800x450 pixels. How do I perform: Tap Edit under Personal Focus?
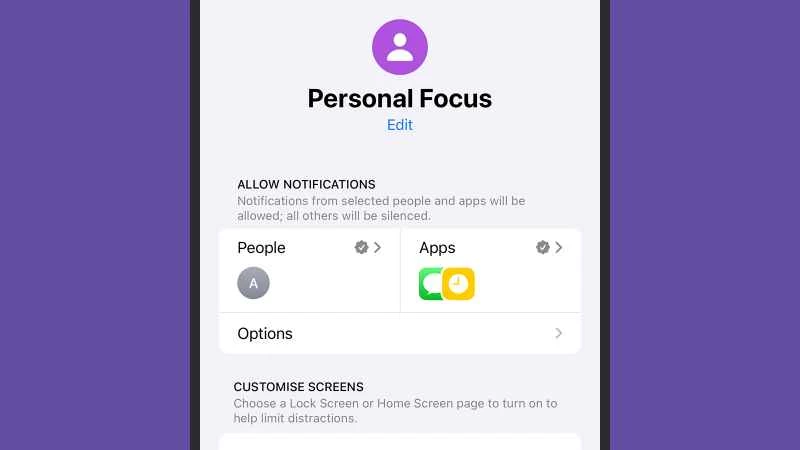(x=399, y=125)
